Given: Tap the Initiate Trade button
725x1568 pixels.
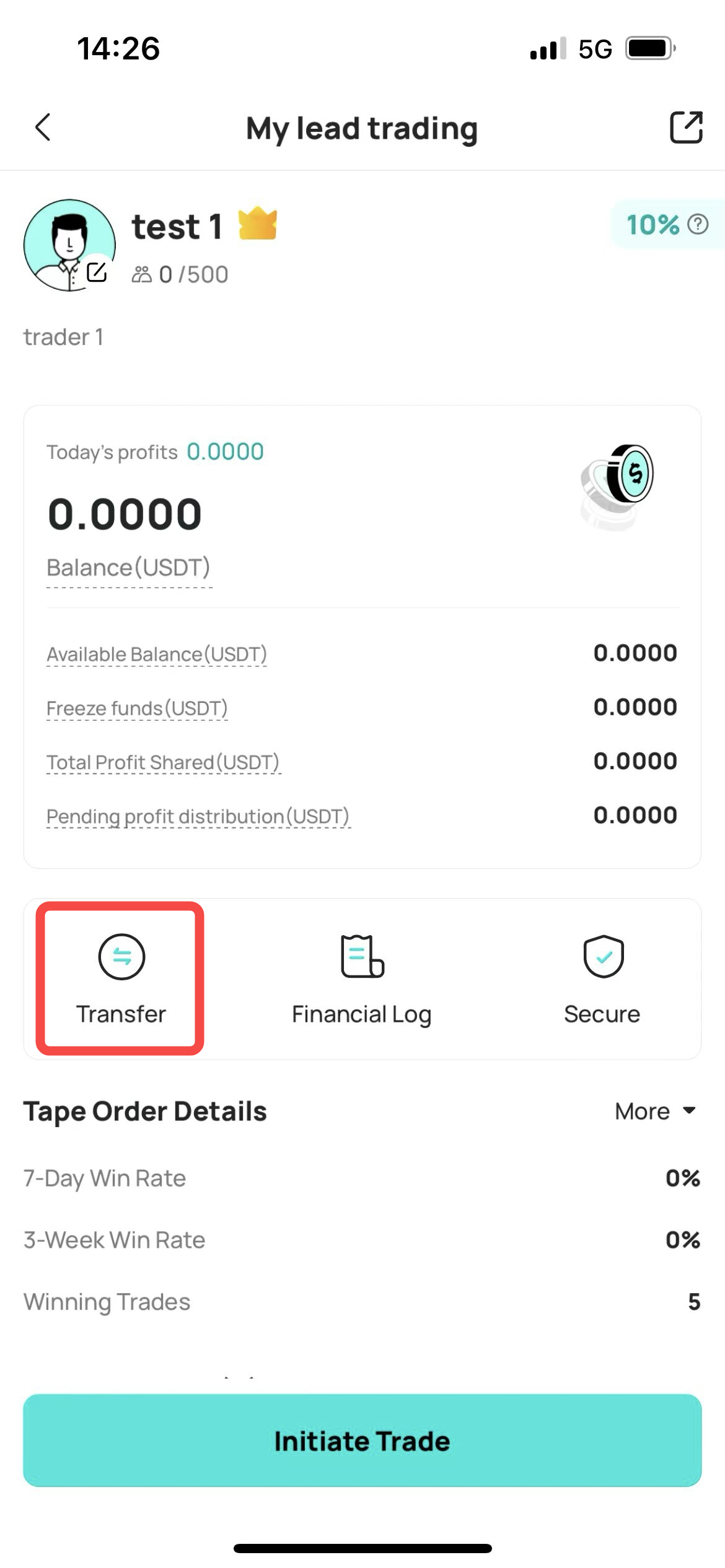Looking at the screenshot, I should click(362, 1440).
